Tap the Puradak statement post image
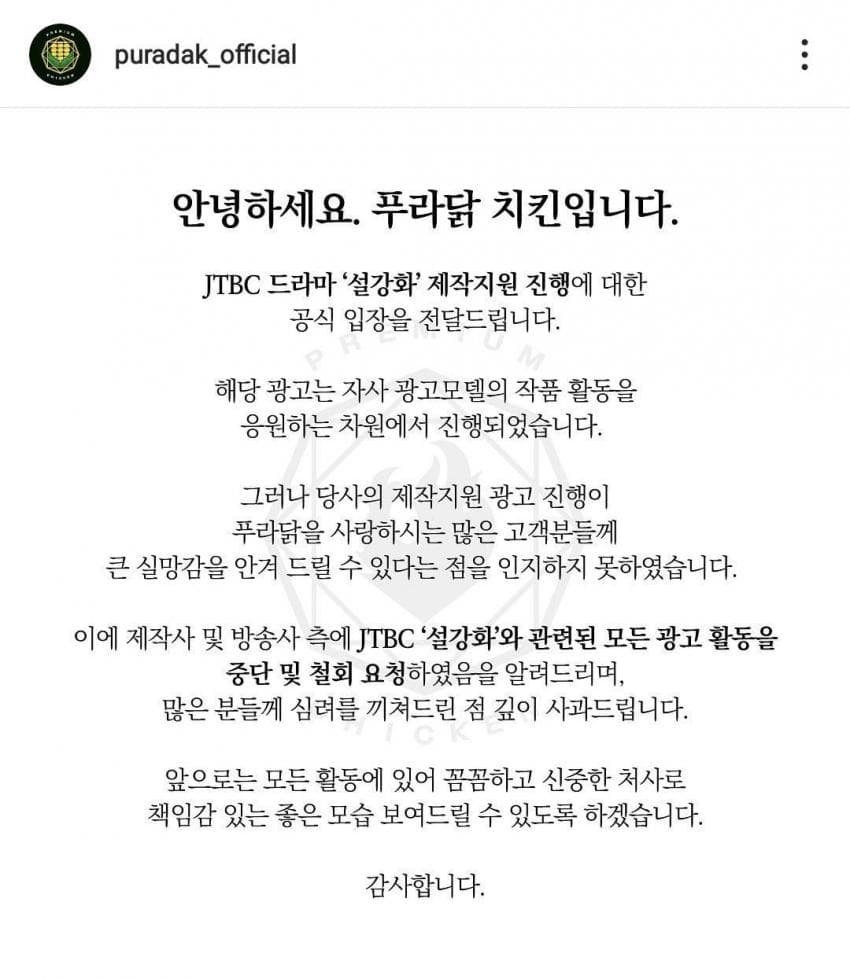This screenshot has height=979, width=850. coord(425,540)
